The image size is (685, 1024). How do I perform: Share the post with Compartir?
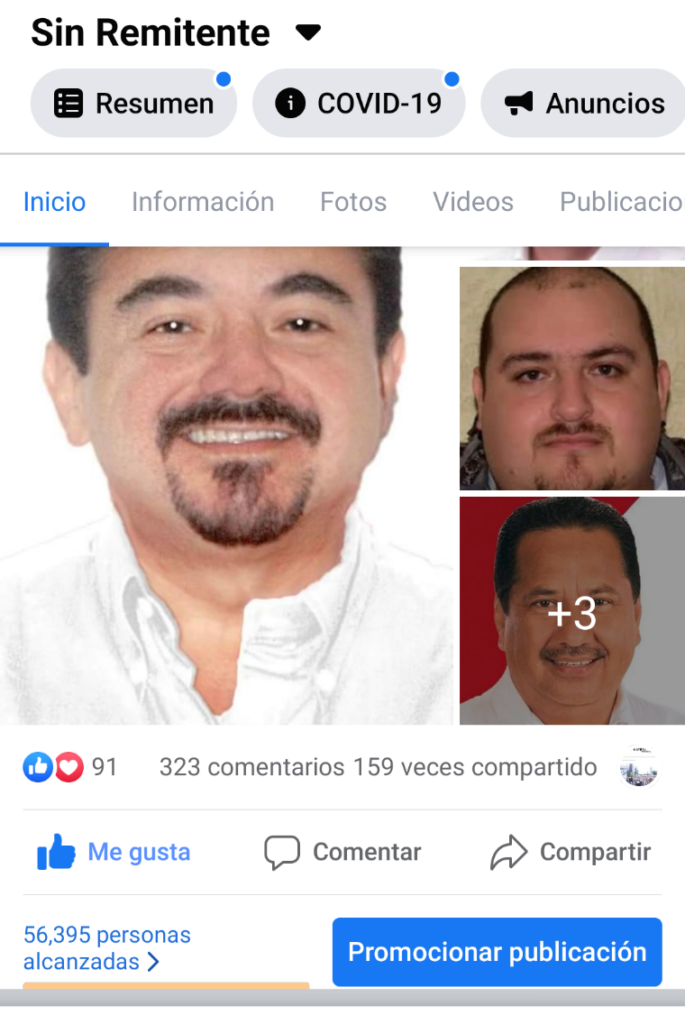click(x=570, y=852)
